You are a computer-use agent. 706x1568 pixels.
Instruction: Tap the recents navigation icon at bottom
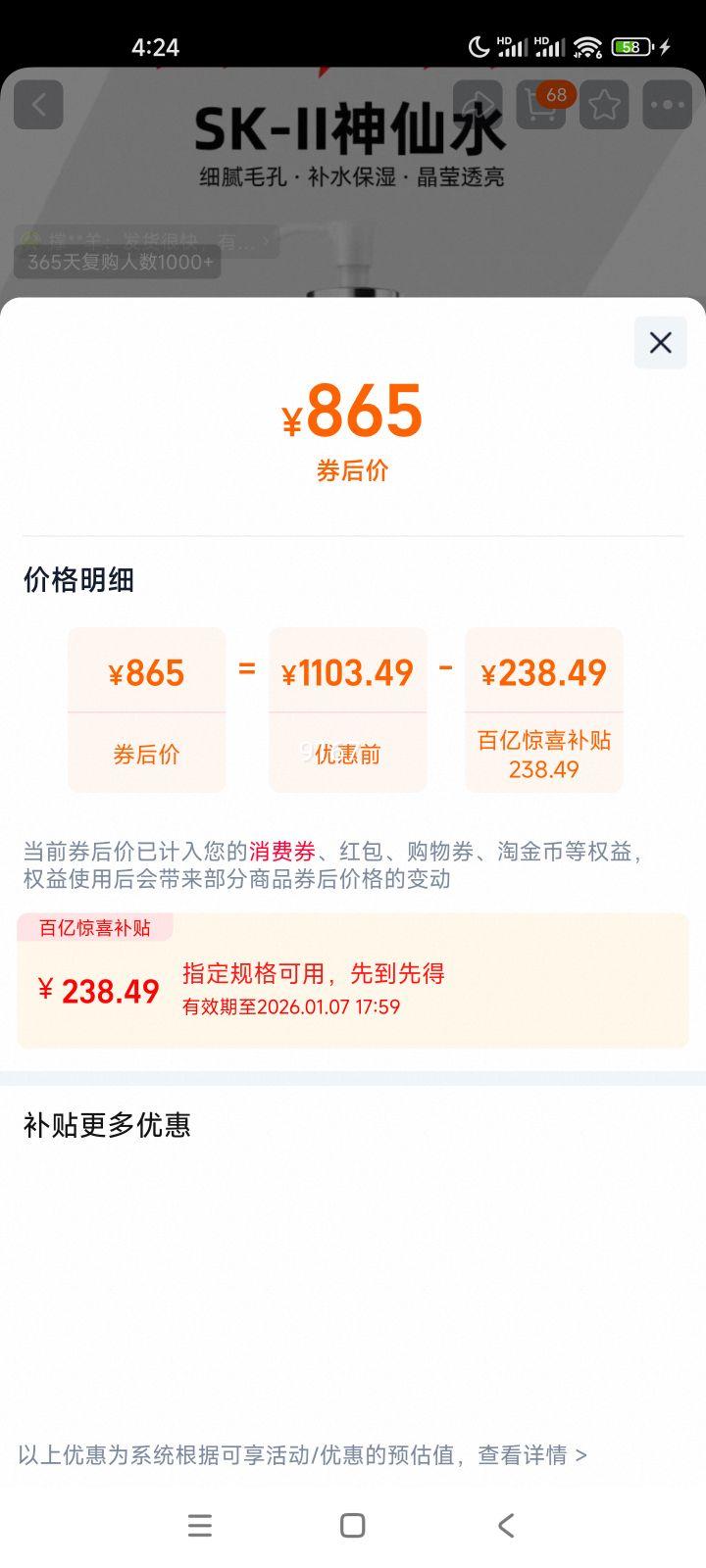[x=200, y=1525]
